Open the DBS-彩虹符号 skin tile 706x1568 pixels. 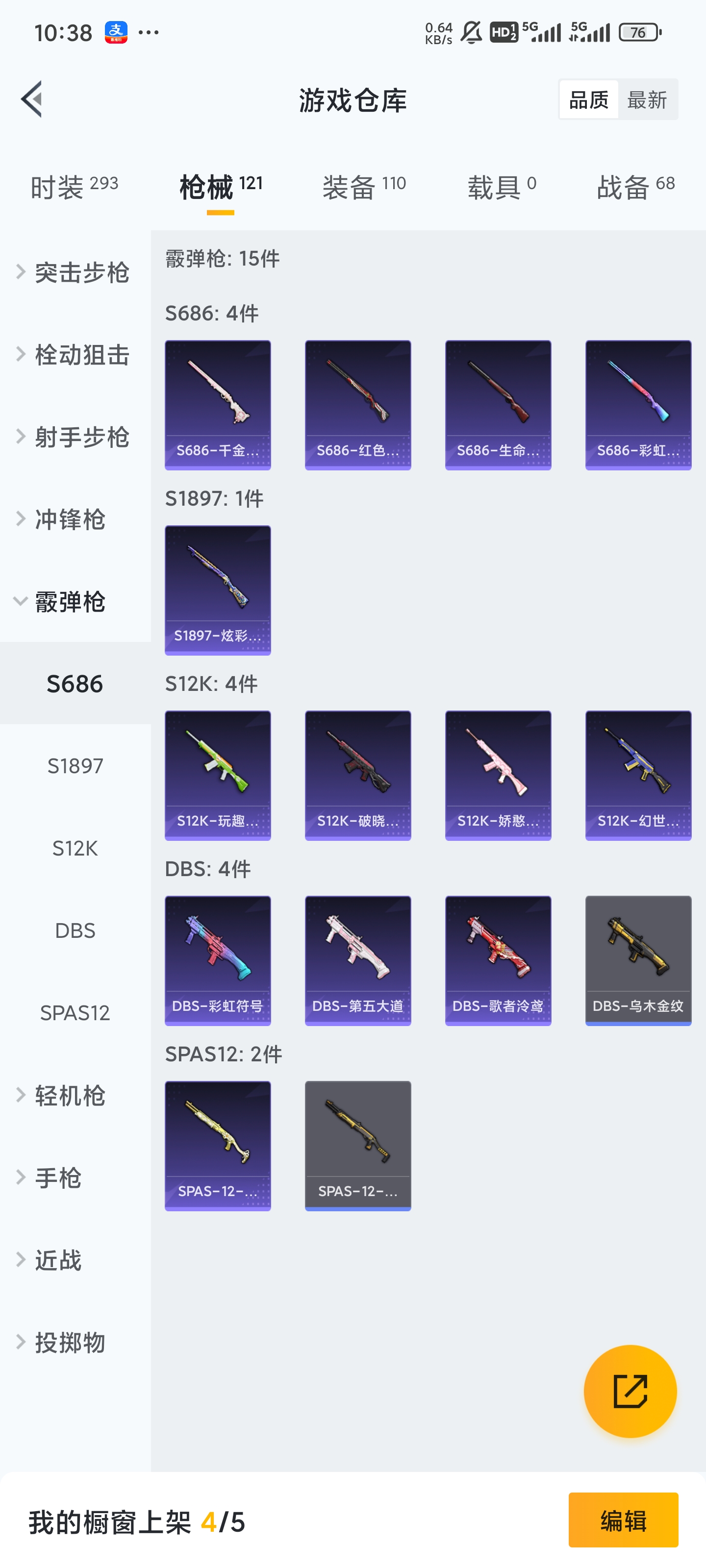[218, 960]
